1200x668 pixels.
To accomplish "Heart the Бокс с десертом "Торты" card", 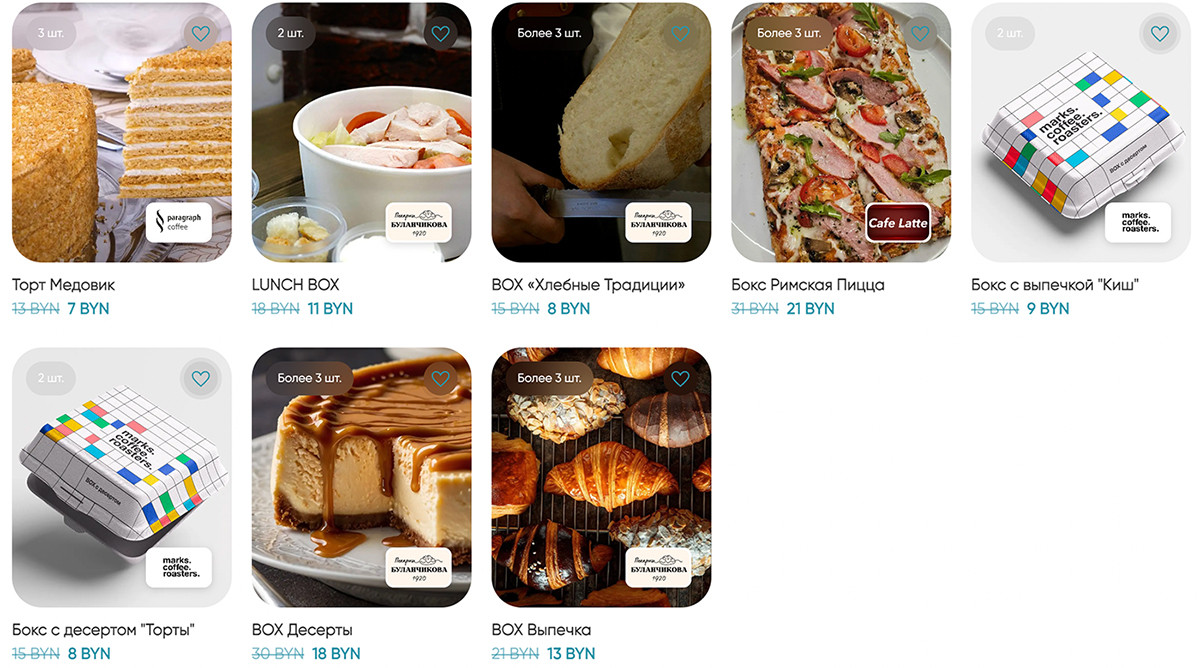I will (x=201, y=379).
